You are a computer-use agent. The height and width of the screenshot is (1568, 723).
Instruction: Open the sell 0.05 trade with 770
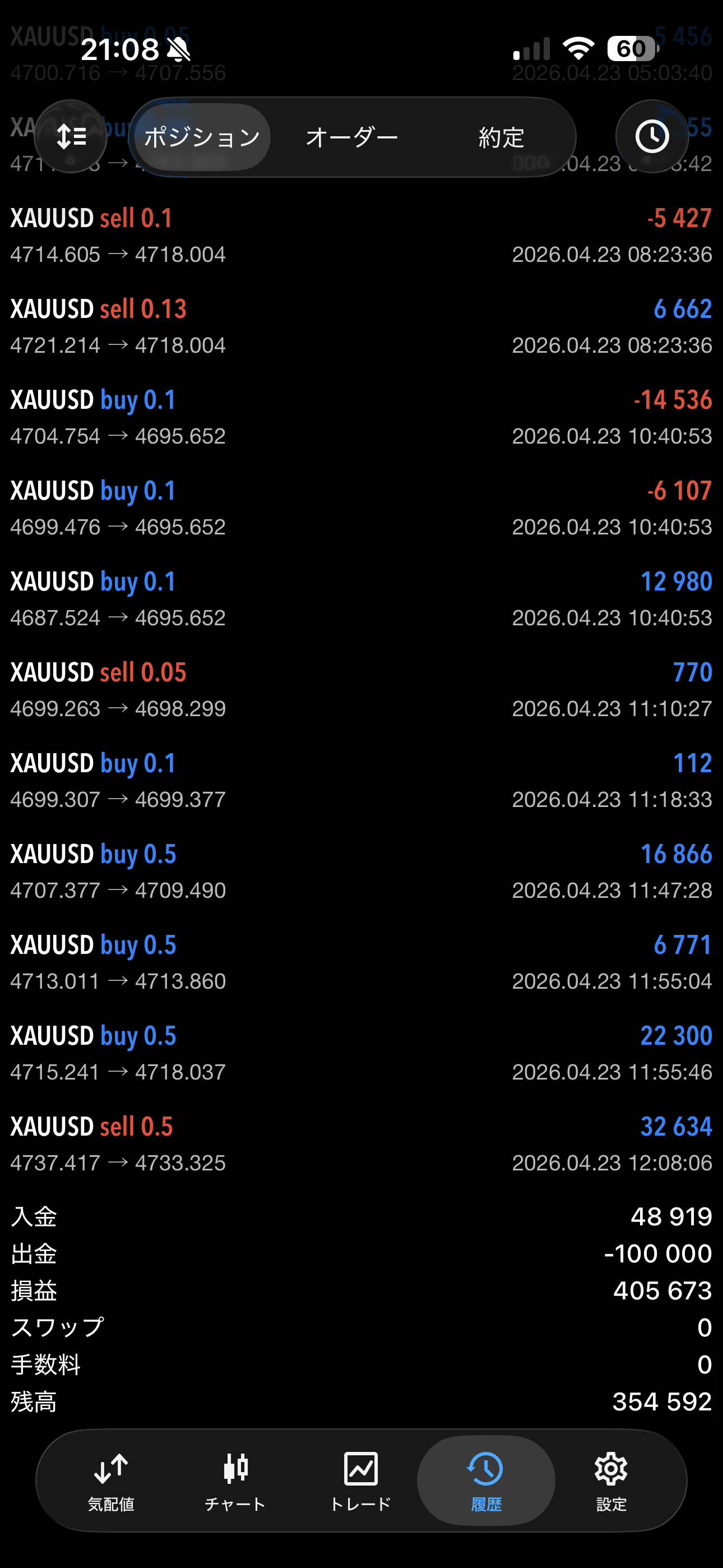(x=361, y=690)
